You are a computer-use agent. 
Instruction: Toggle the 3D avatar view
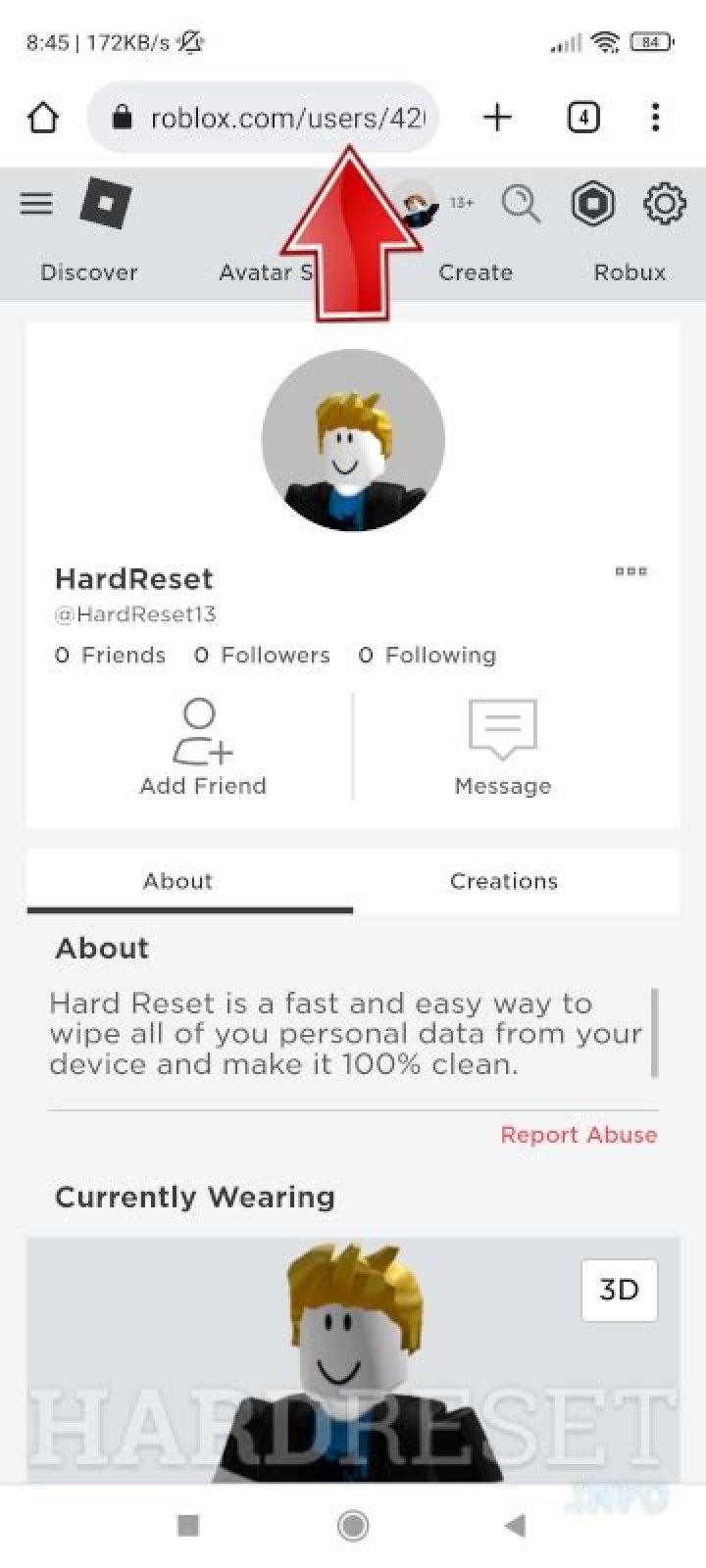619,1290
